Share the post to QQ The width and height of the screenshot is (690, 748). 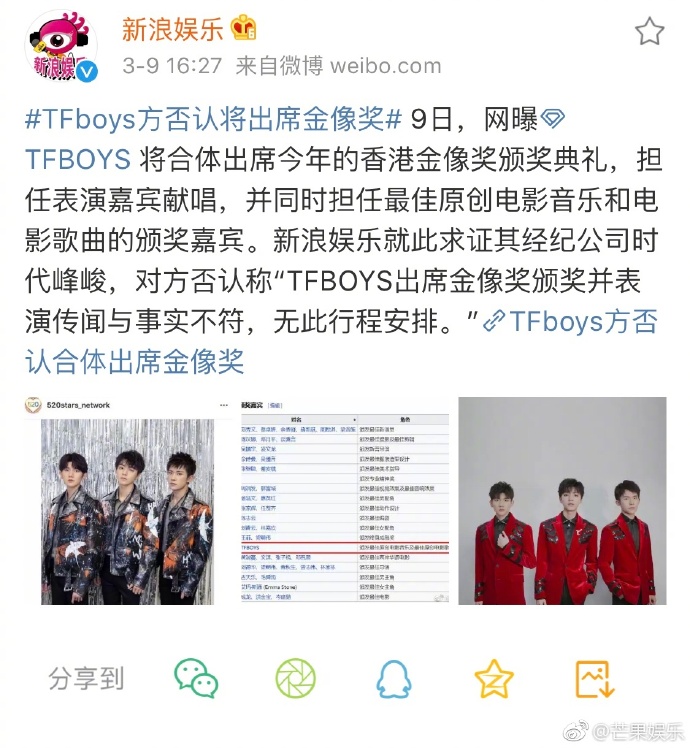(x=394, y=679)
